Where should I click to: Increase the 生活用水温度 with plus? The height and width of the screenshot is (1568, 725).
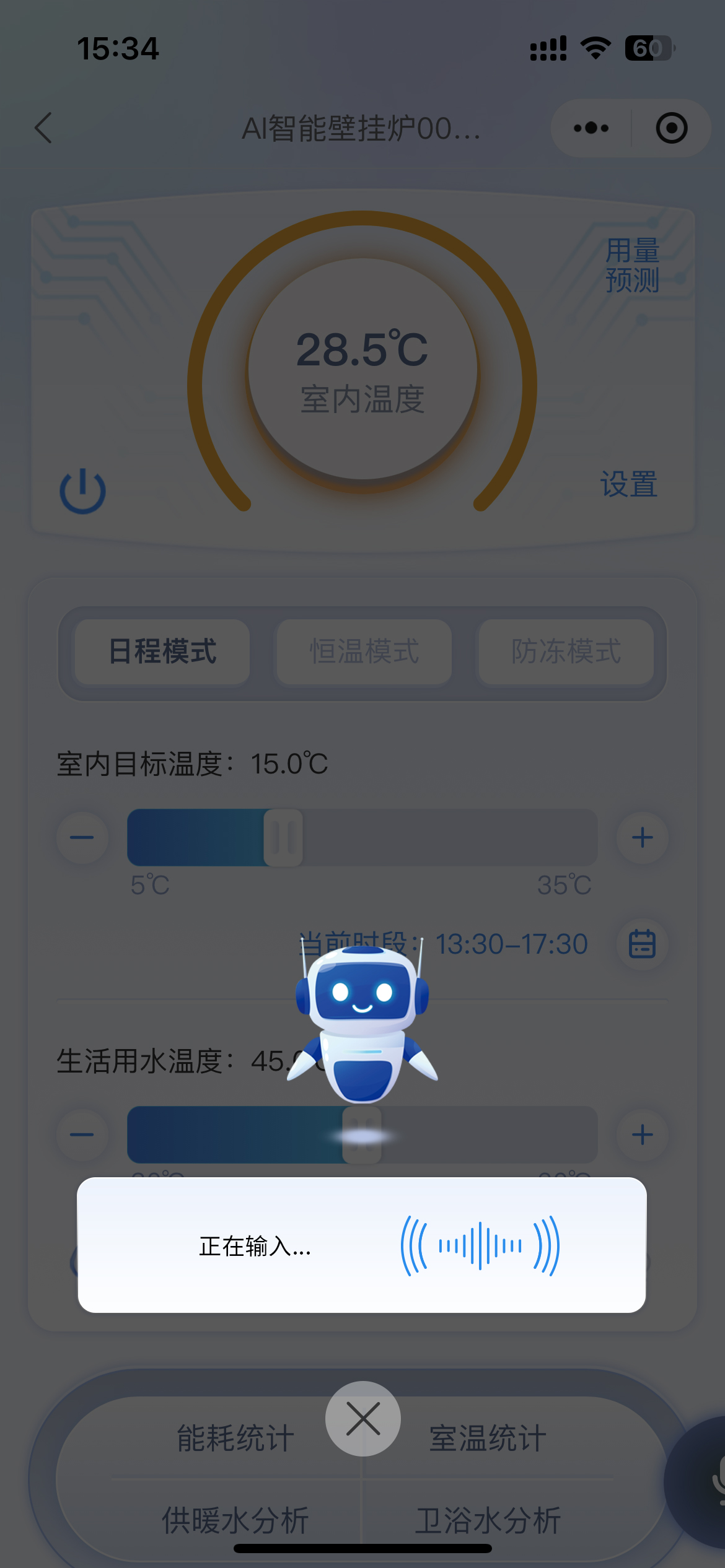click(643, 1135)
